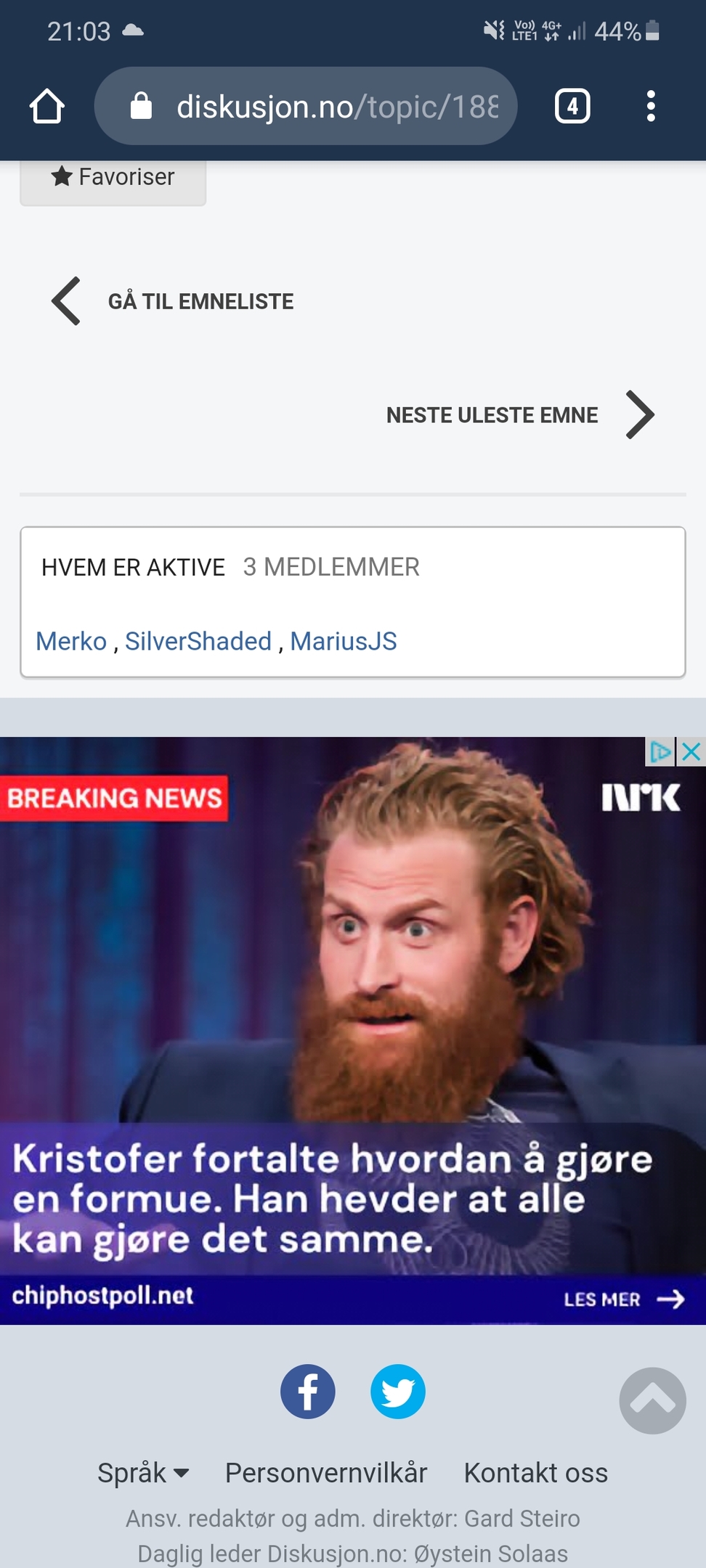Close the ad with the X
Screen dimensions: 706x1568
(691, 751)
